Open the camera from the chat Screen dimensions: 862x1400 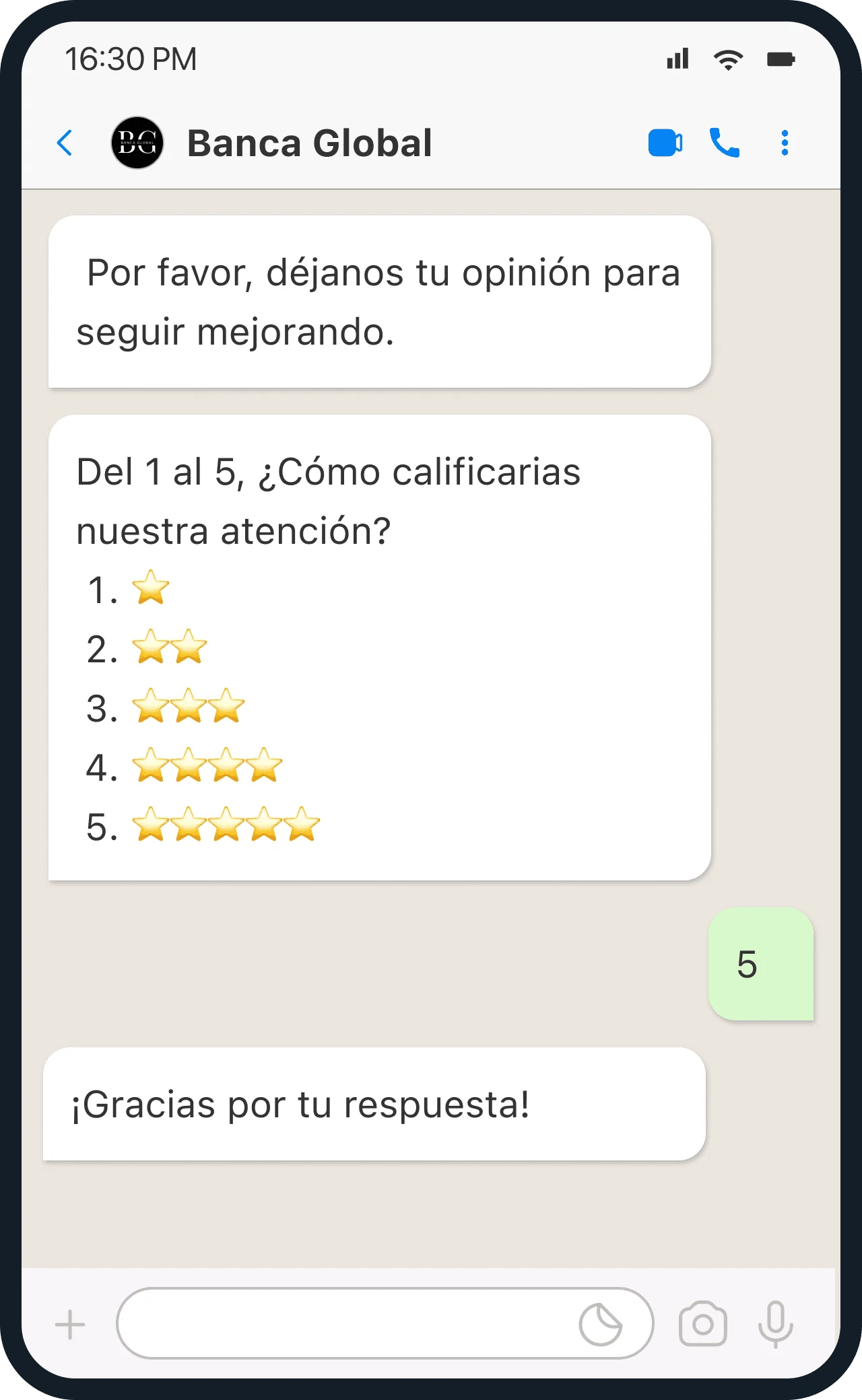point(702,1325)
